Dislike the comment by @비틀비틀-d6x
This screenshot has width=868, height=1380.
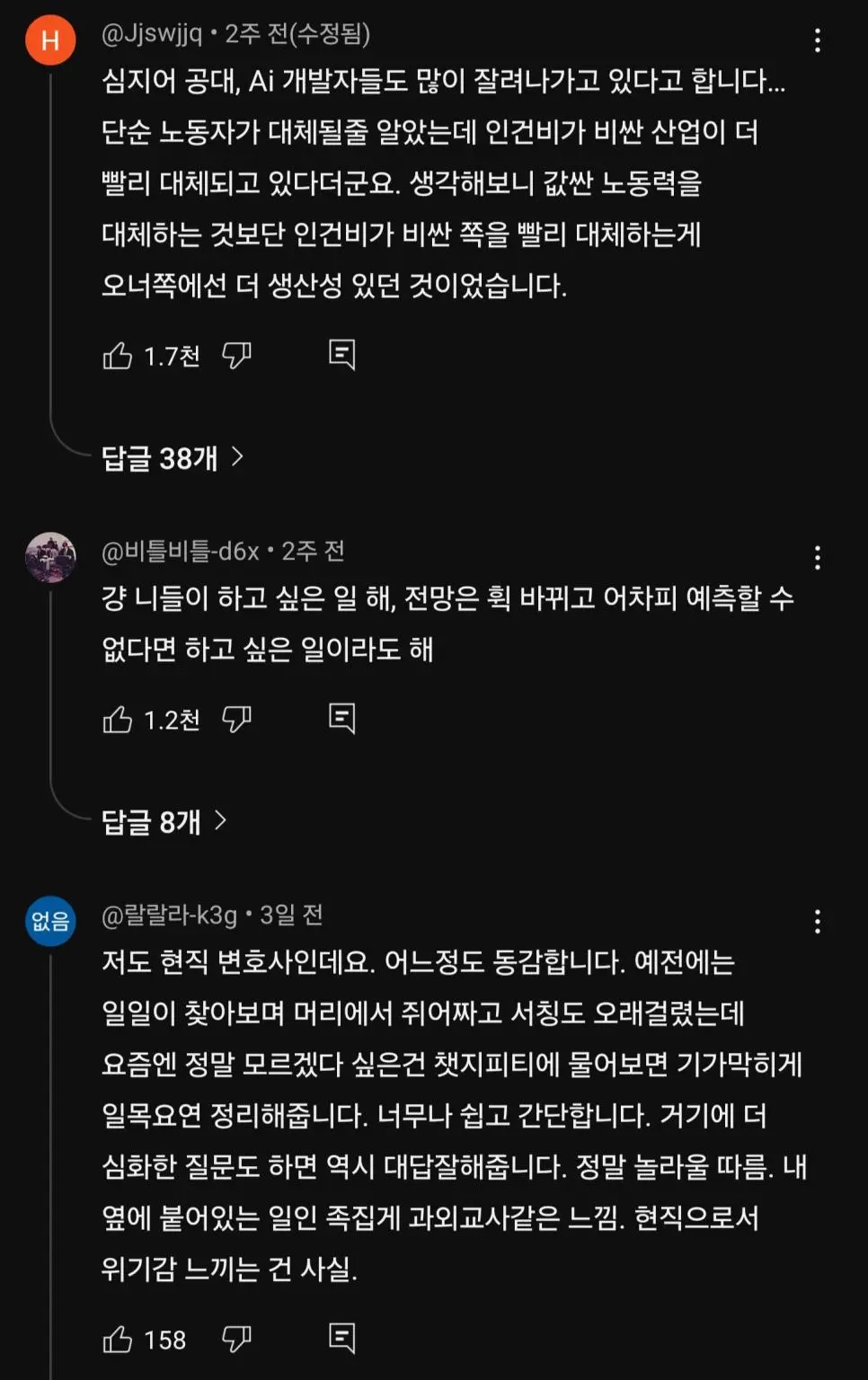coord(236,719)
